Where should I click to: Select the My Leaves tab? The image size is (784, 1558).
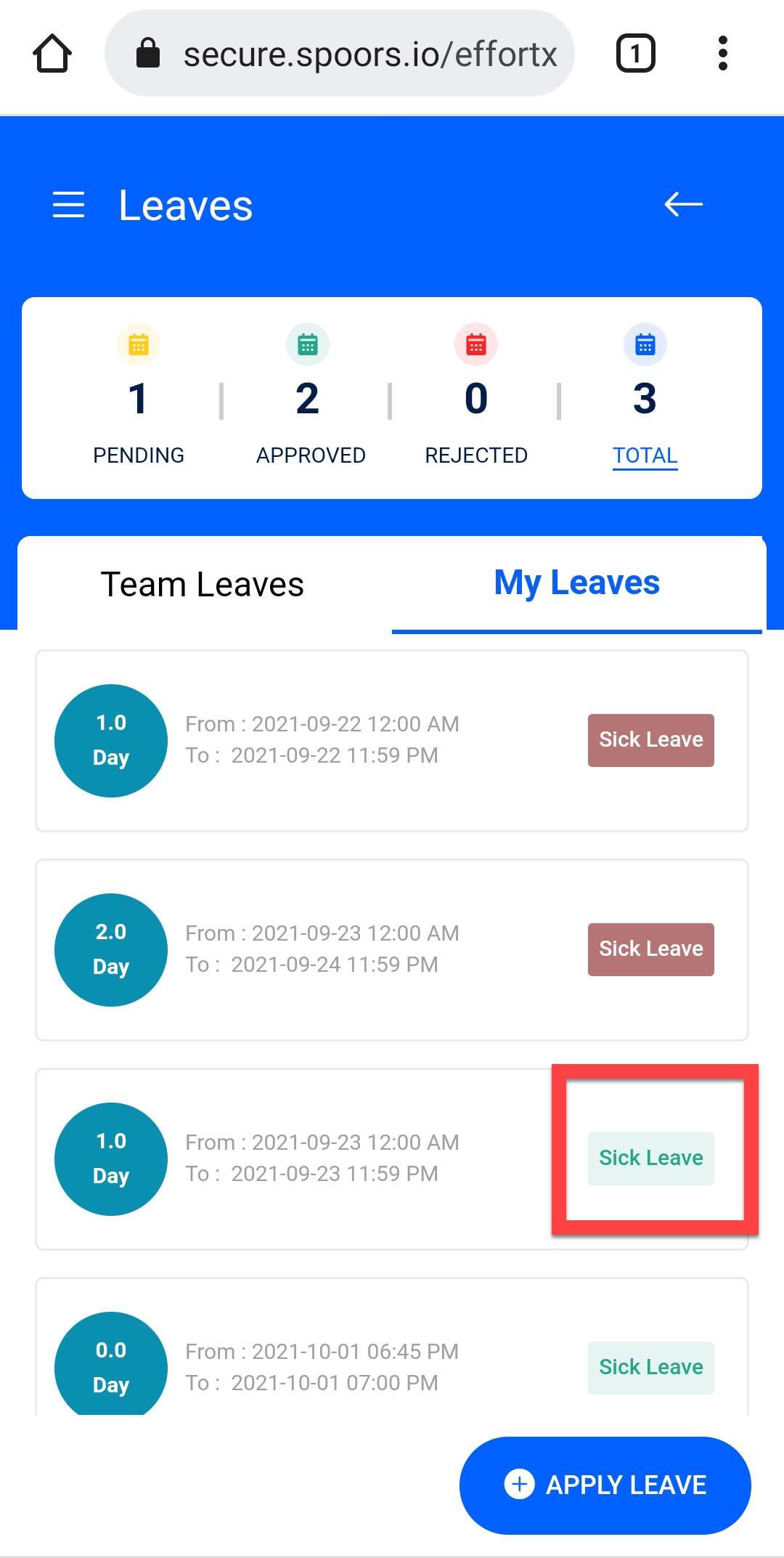coord(576,583)
